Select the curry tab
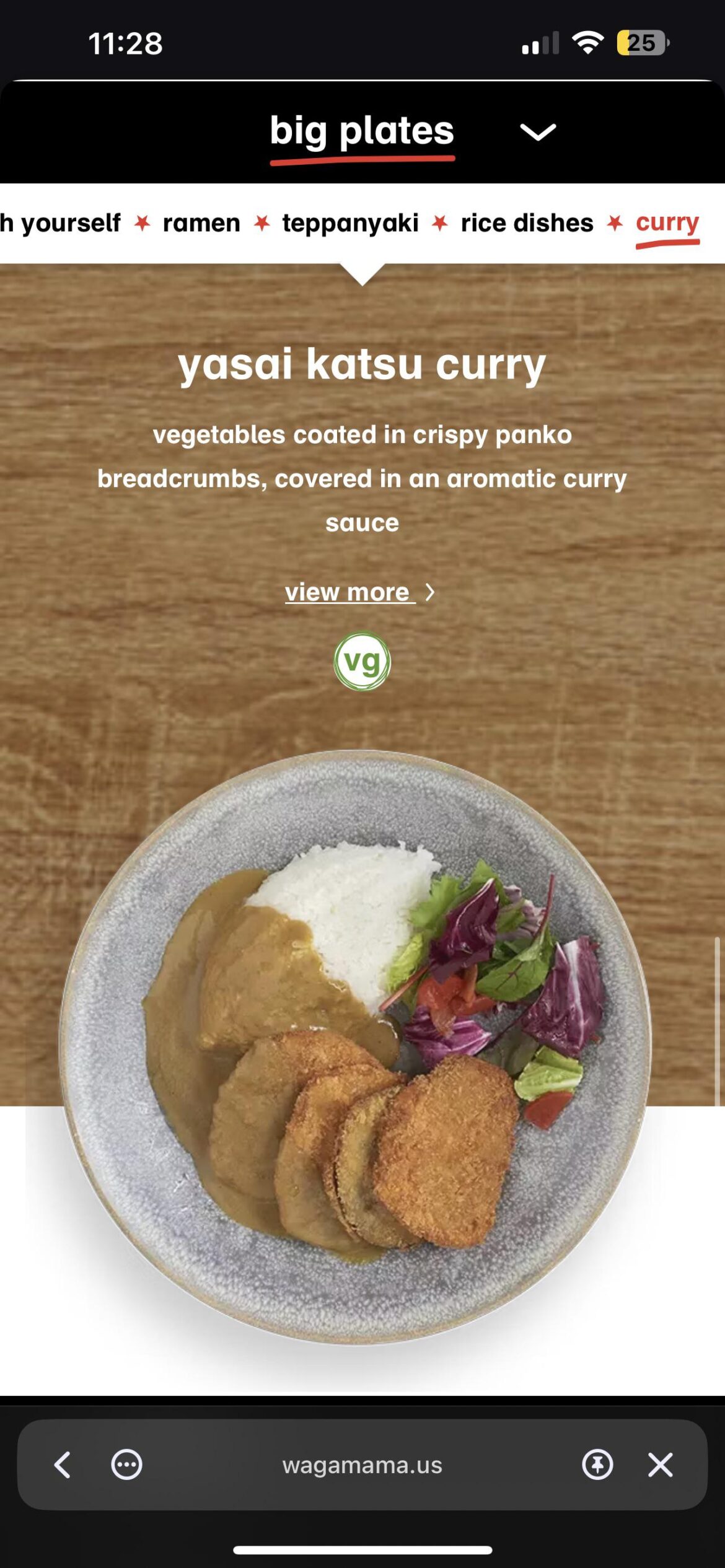This screenshot has width=725, height=1568. pos(667,224)
